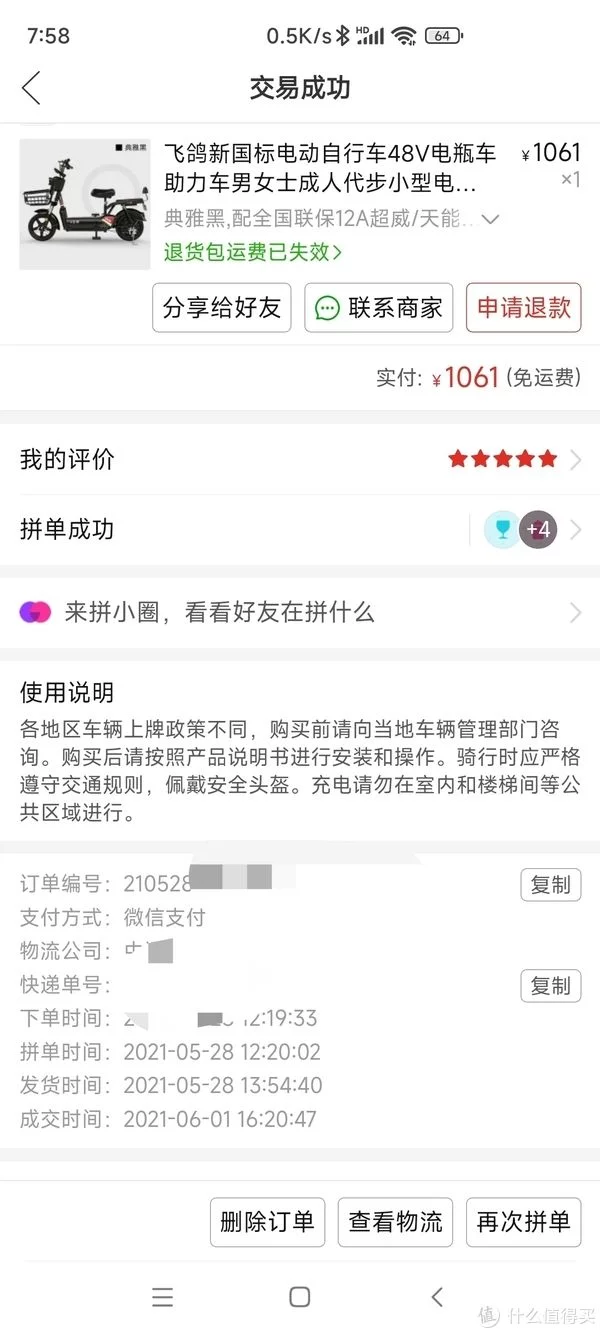Viewport: 600px width, 1333px height.
Task: Tap 删除订单 to delete order
Action: click(x=267, y=1222)
